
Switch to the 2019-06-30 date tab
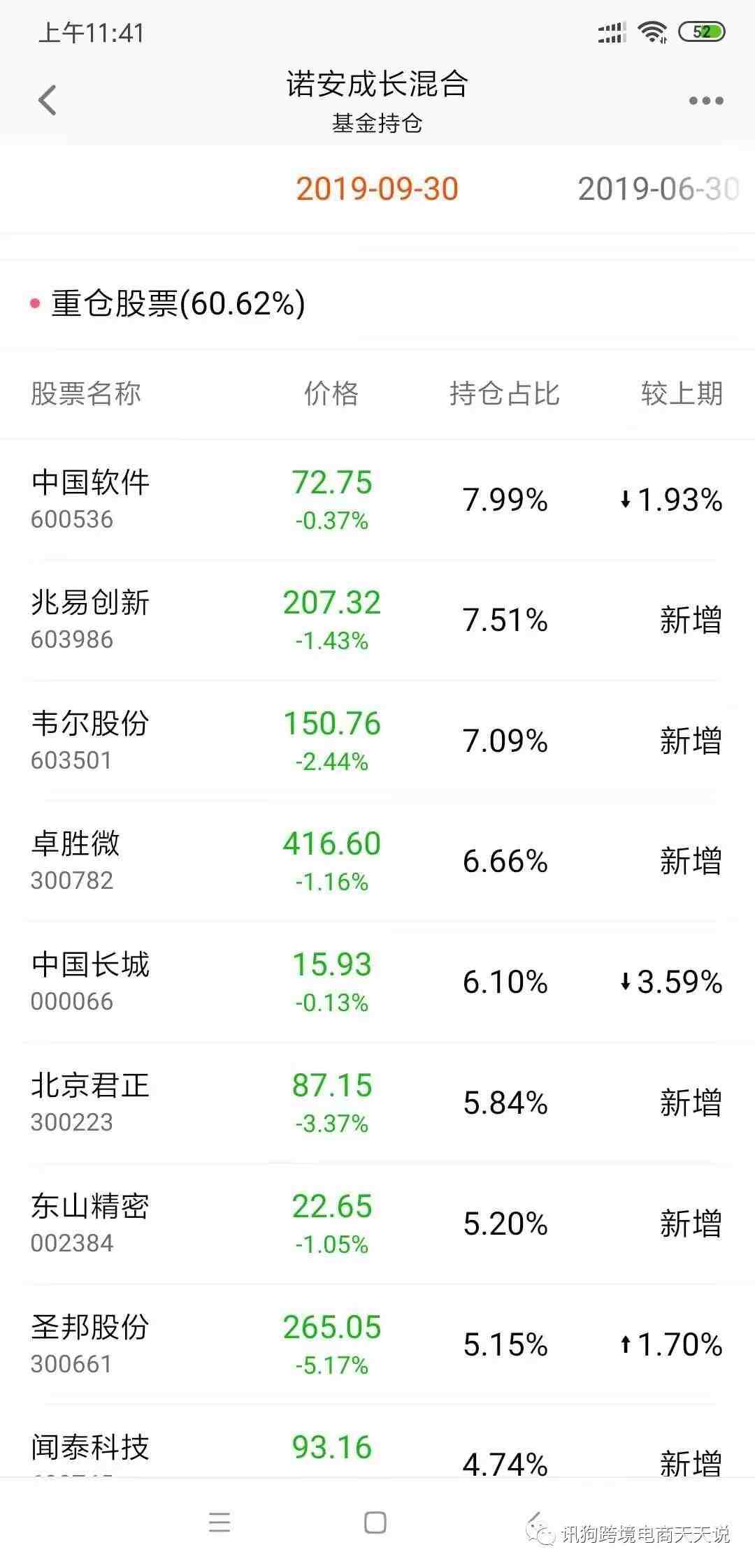click(659, 189)
